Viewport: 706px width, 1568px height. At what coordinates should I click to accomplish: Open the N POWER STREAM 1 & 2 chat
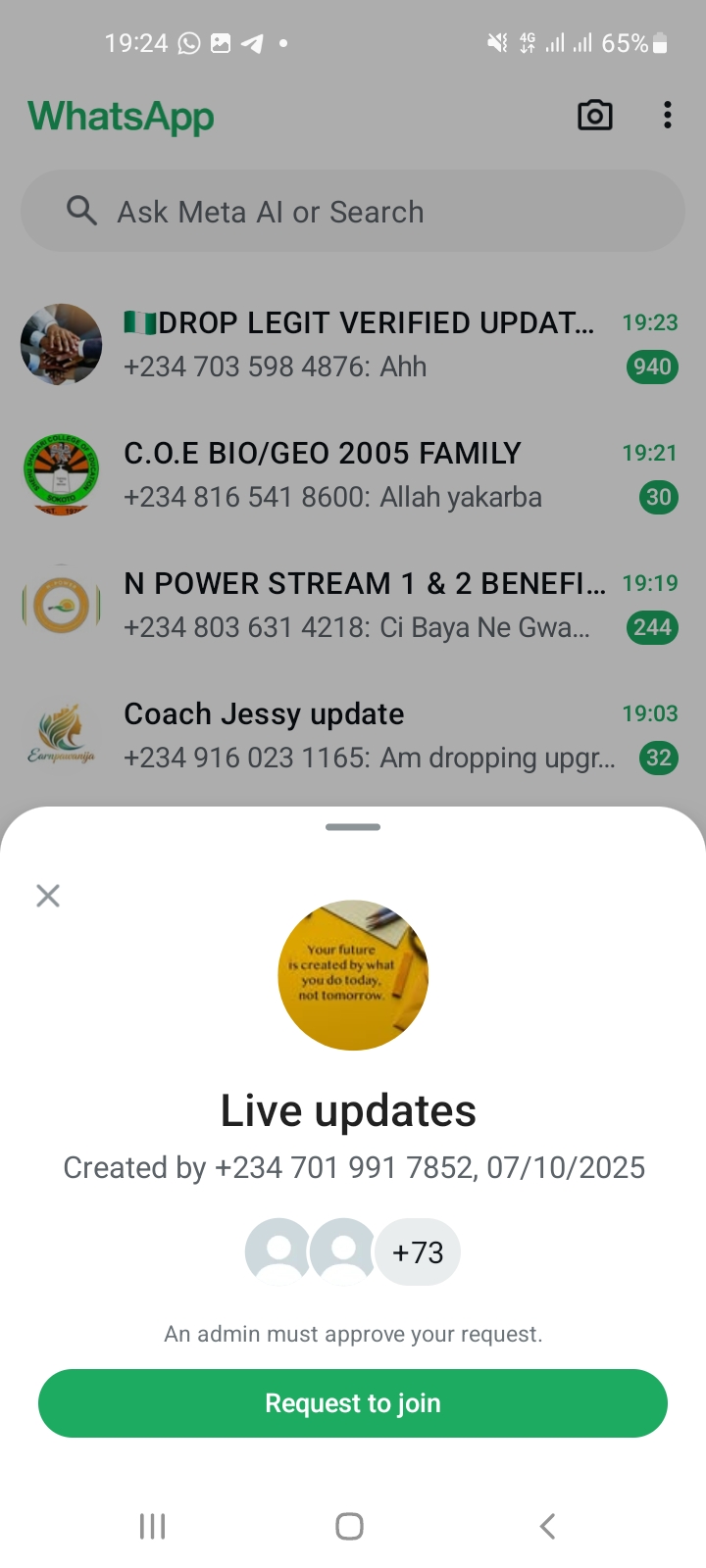click(x=359, y=605)
